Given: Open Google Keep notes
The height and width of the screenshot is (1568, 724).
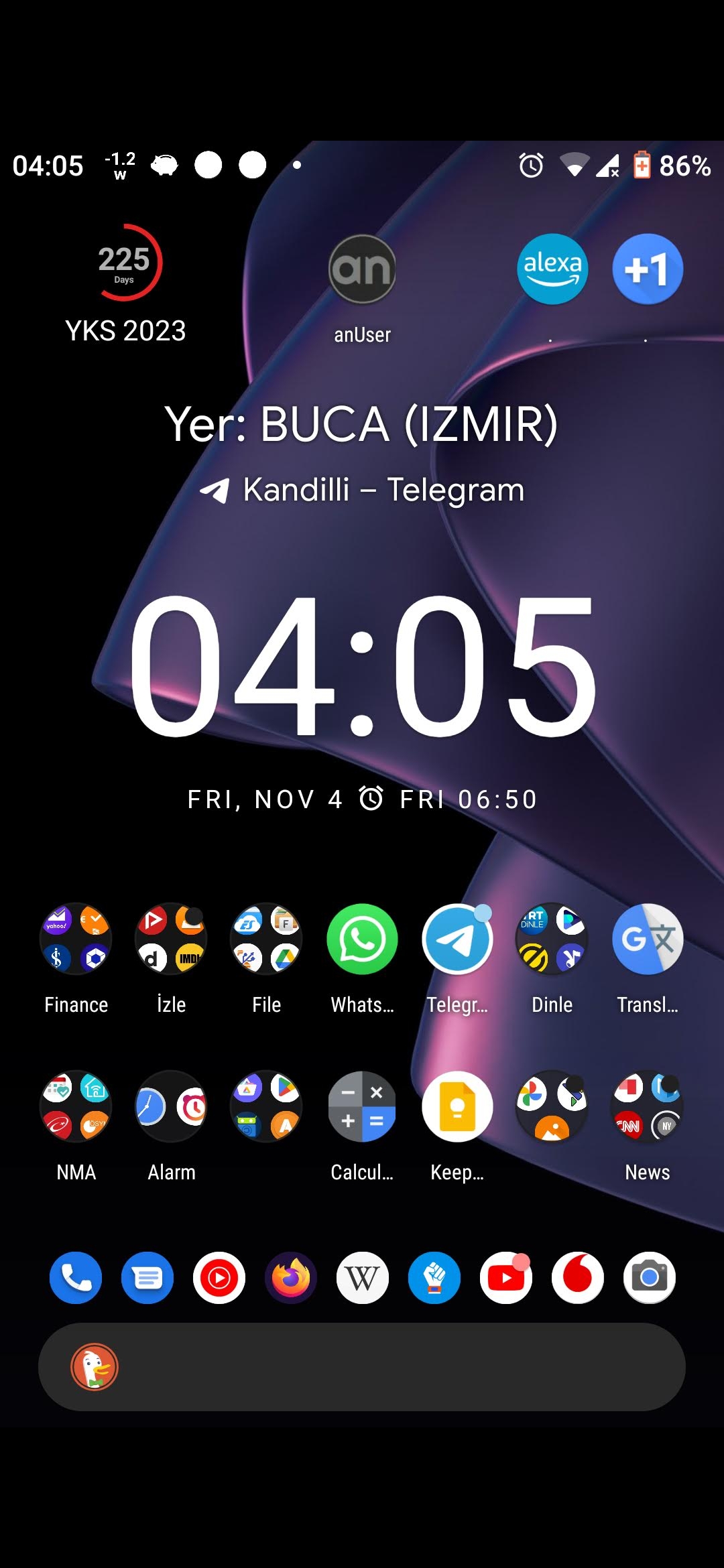Looking at the screenshot, I should pyautogui.click(x=457, y=1107).
